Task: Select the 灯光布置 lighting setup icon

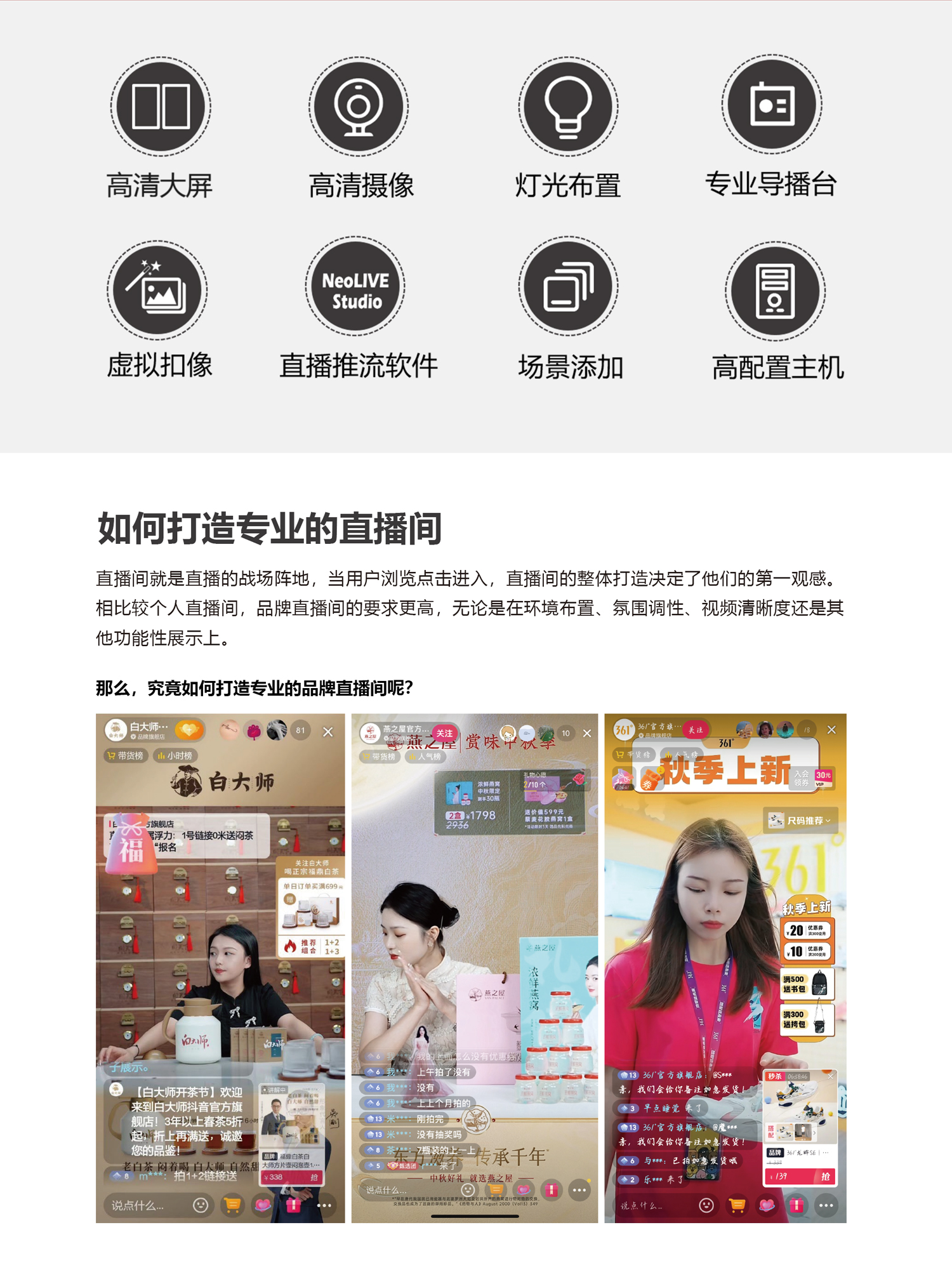Action: (568, 106)
